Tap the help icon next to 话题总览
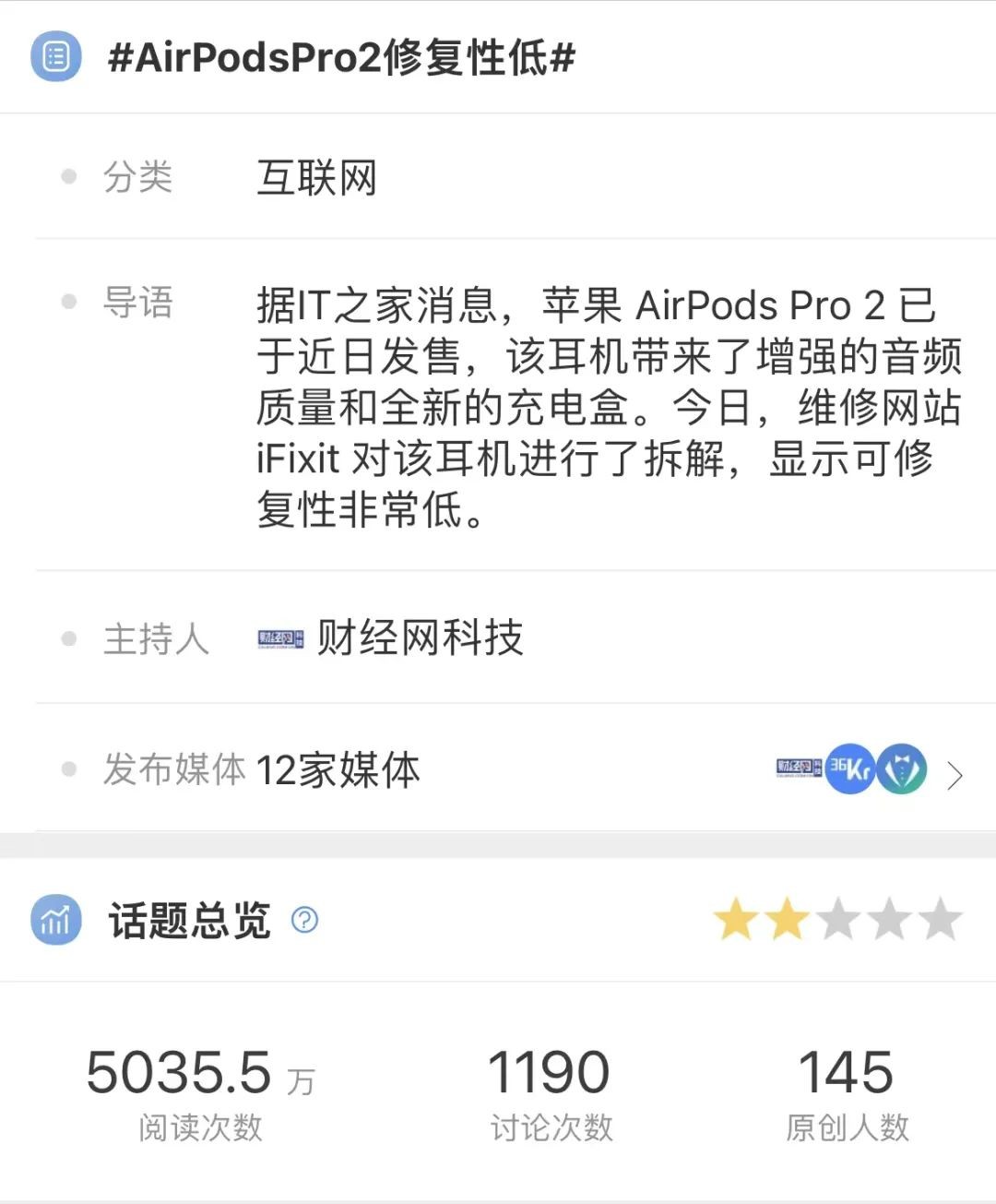 point(304,920)
